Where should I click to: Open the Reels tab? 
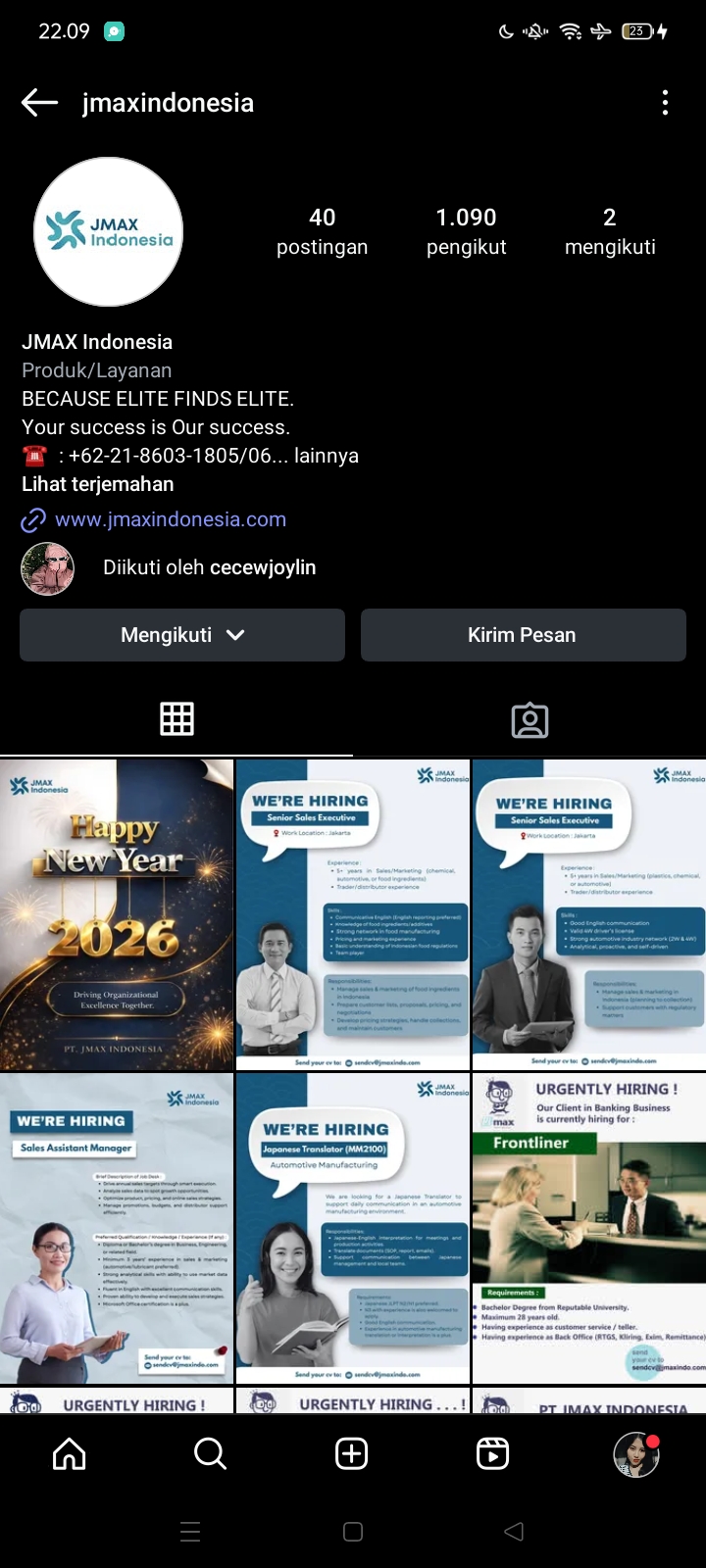[x=492, y=1453]
